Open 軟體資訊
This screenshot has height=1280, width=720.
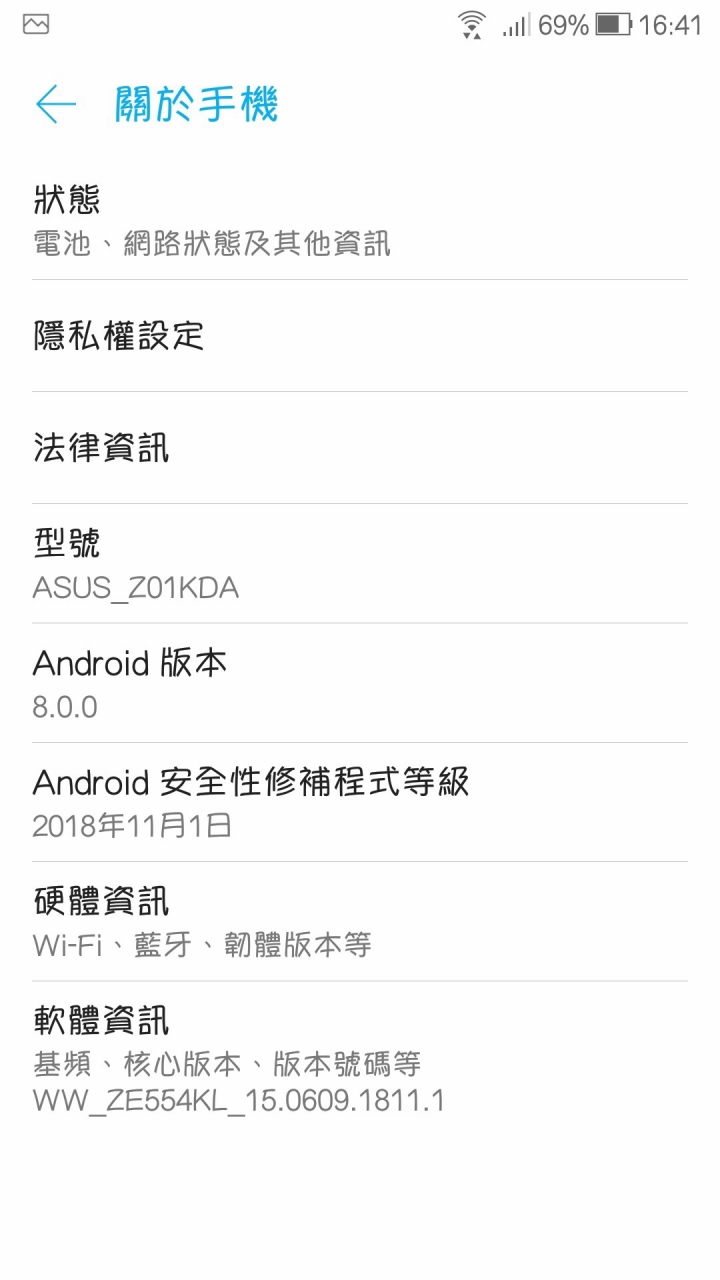360,1058
